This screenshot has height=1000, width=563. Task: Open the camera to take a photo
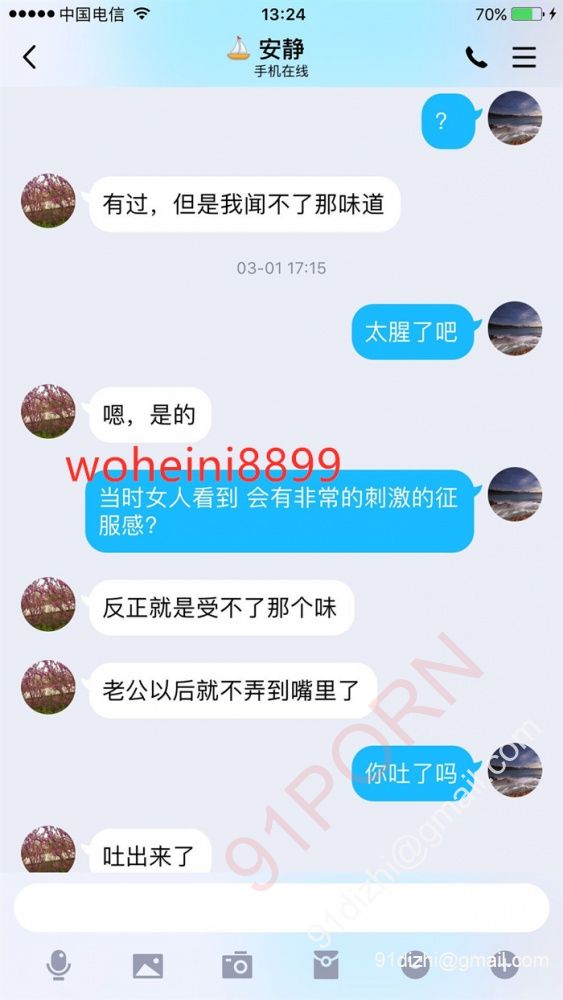(237, 965)
